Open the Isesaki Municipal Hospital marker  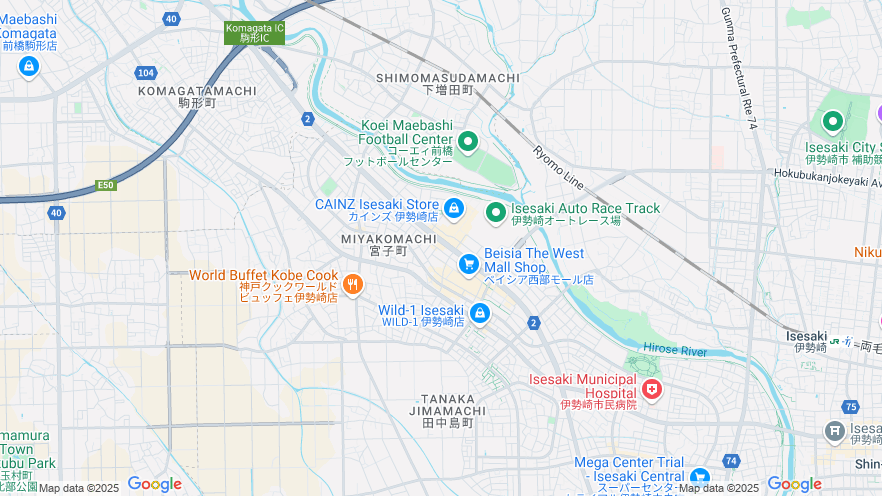click(652, 388)
